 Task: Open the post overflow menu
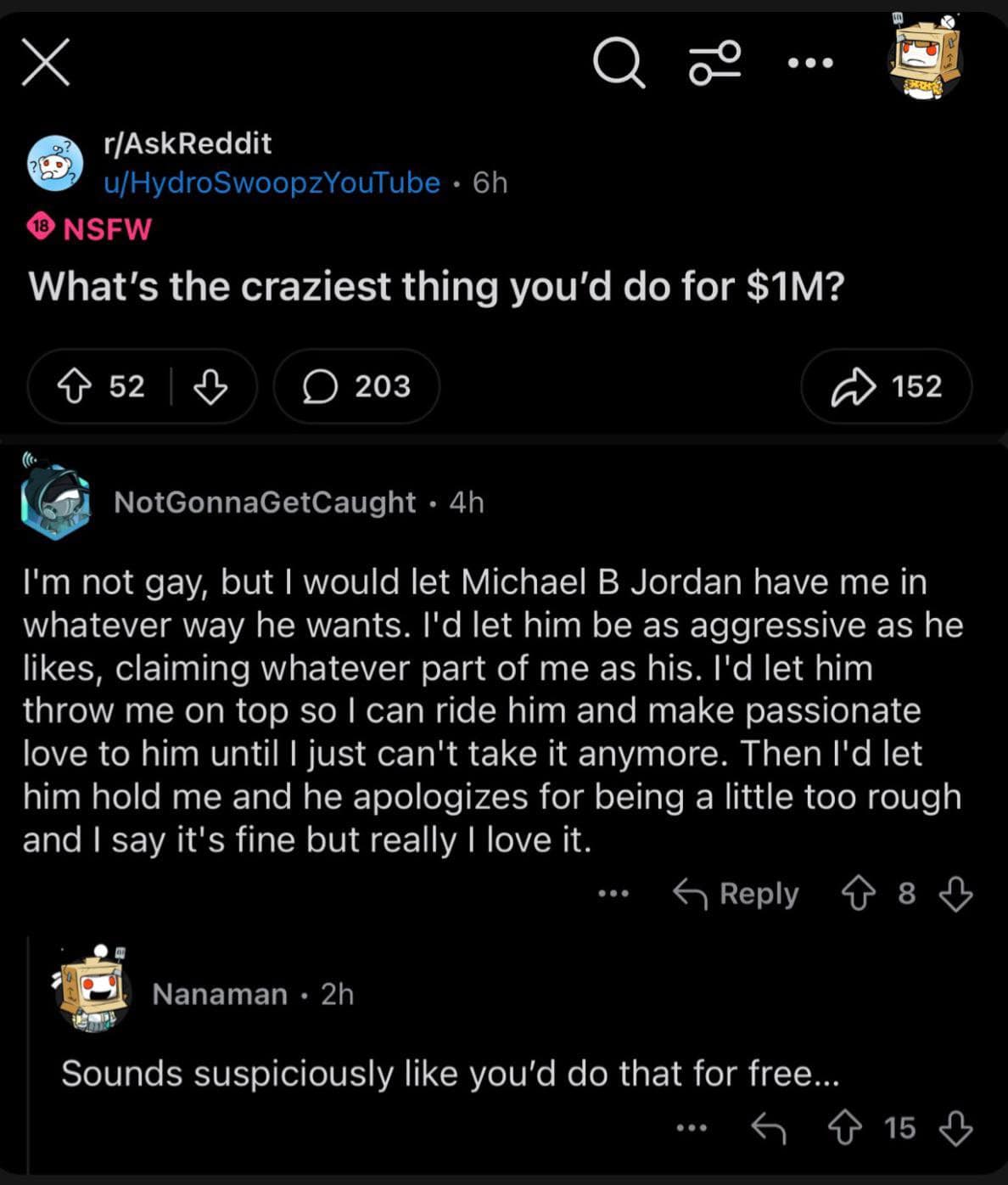click(x=810, y=63)
